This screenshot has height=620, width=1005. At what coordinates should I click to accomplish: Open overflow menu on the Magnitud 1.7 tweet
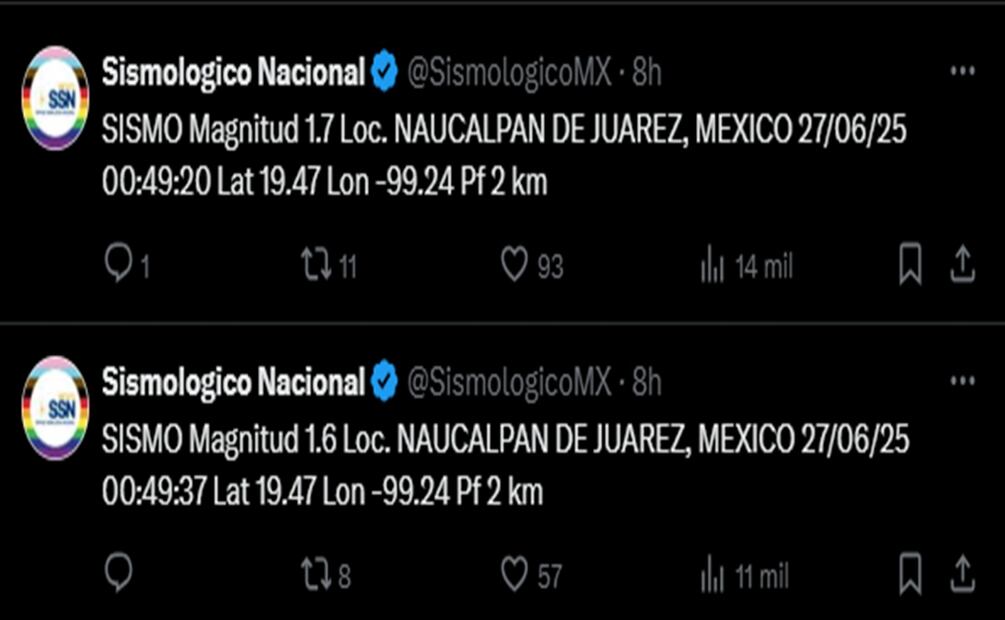pos(962,71)
